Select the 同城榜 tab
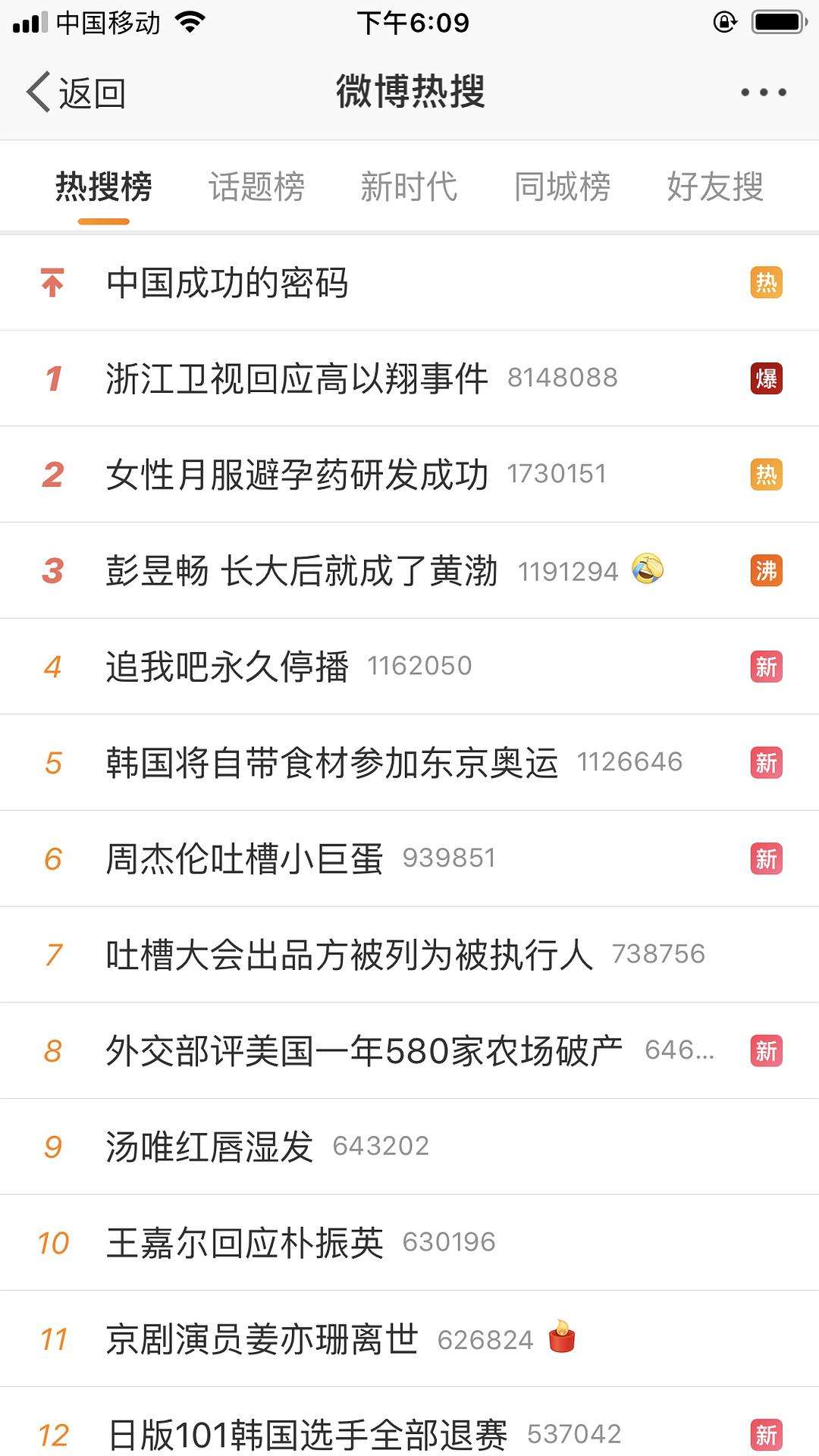819x1456 pixels. 562,187
